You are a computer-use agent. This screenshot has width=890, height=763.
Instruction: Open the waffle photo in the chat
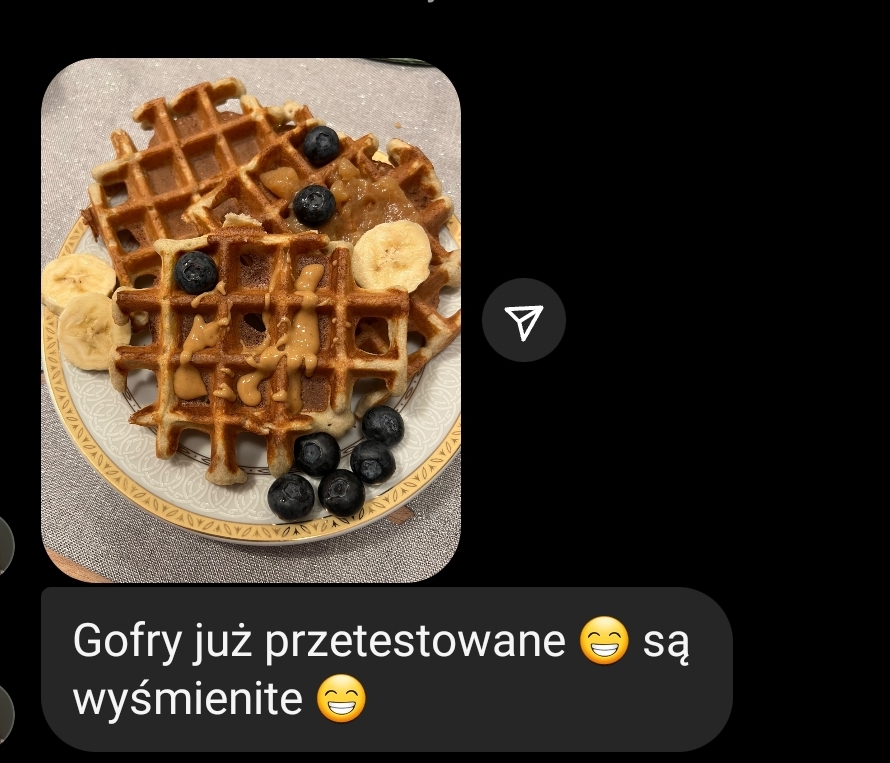pos(250,320)
